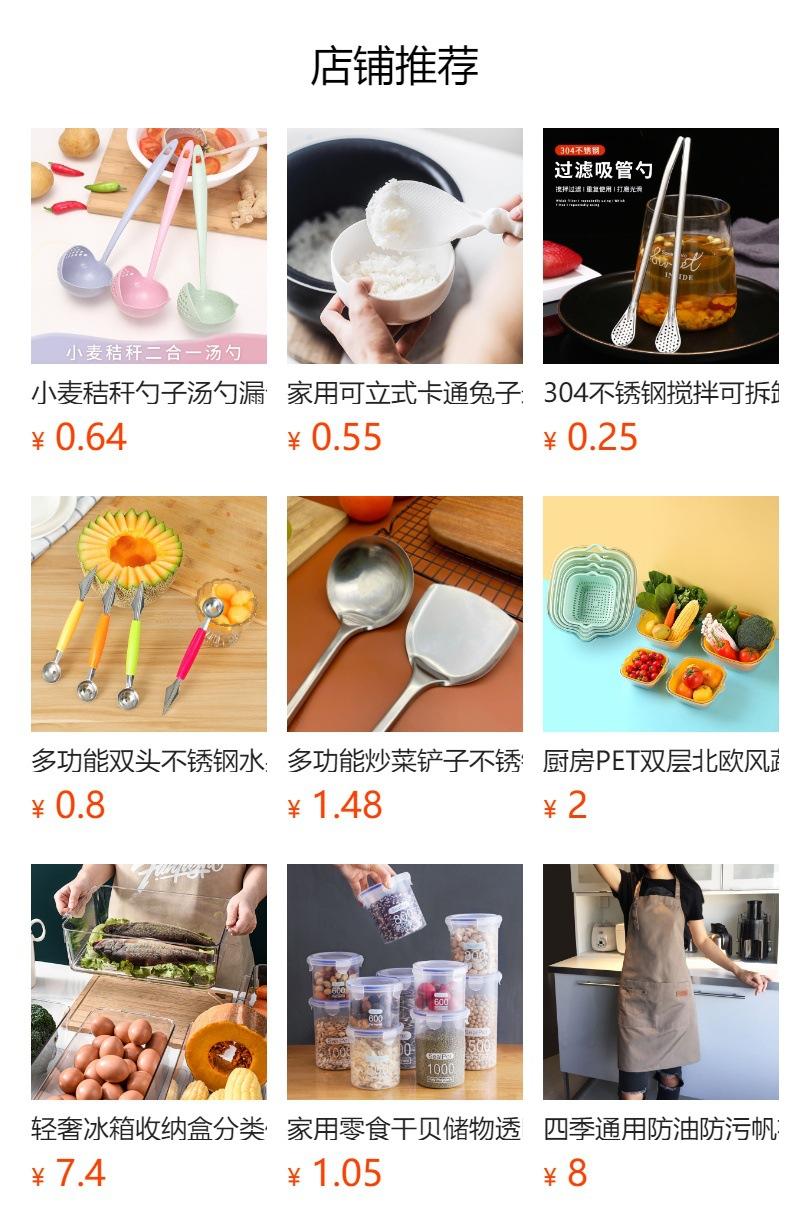Open the 四季通用防油防污 apron product
Image resolution: width=790 pixels, height=1232 pixels.
(x=661, y=1027)
